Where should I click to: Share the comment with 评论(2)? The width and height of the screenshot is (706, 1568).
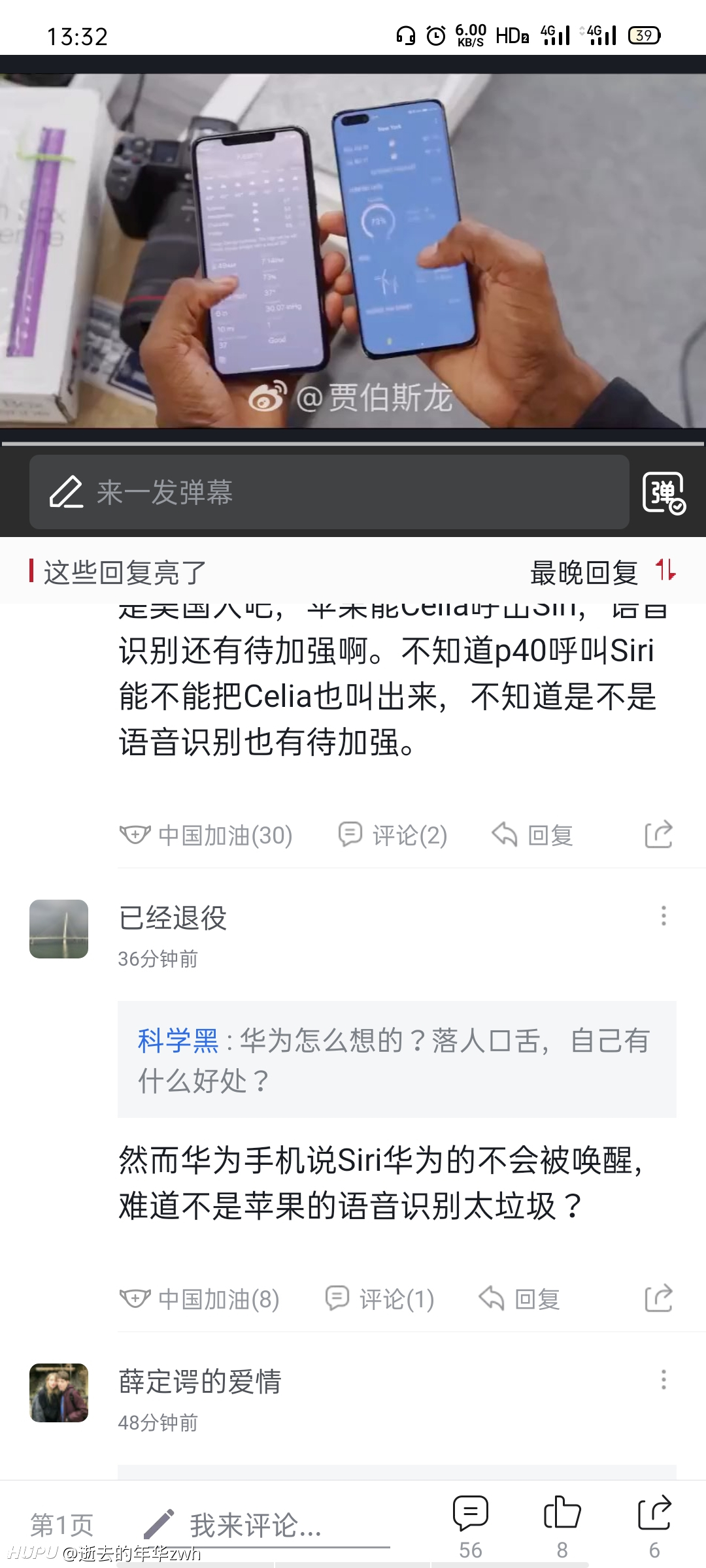coord(658,834)
